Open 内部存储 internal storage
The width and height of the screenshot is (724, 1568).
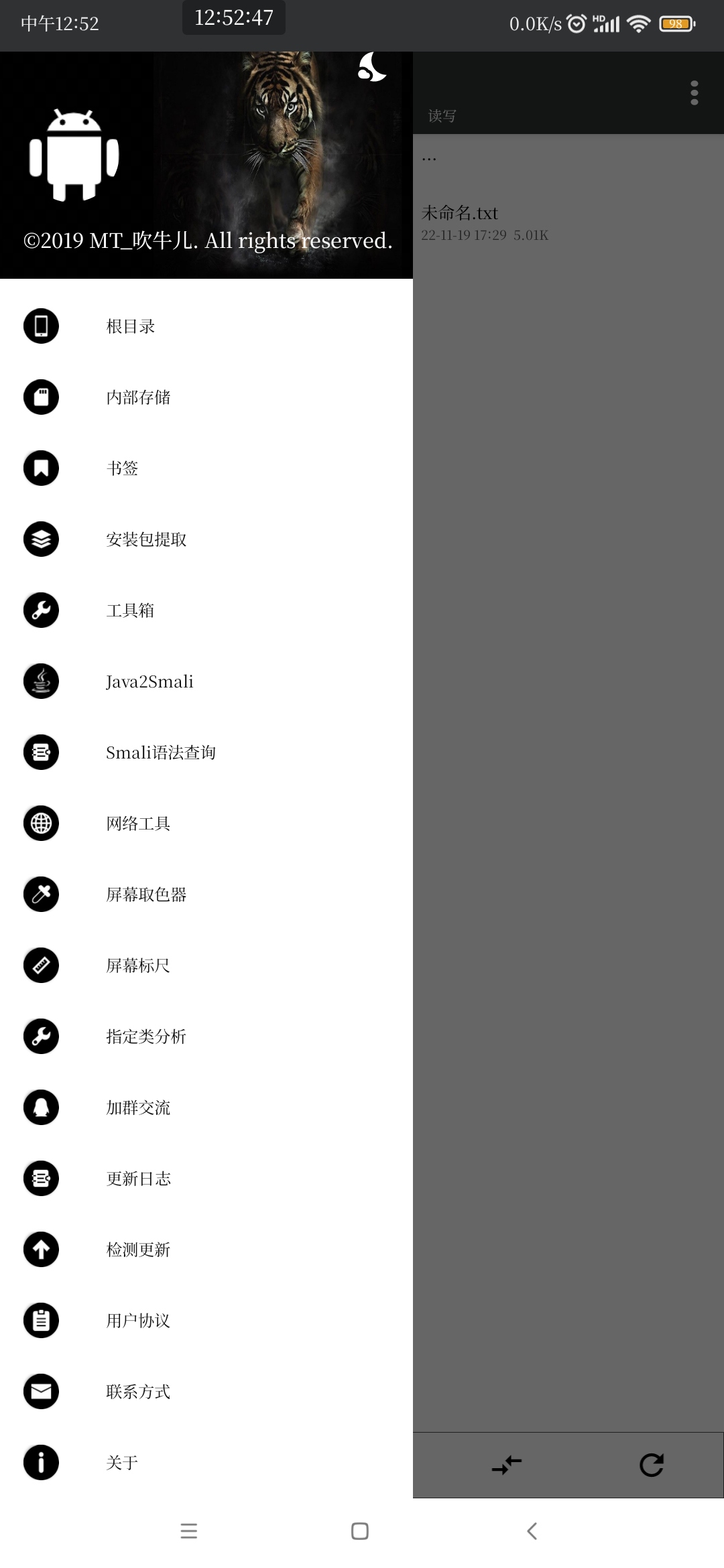click(206, 397)
